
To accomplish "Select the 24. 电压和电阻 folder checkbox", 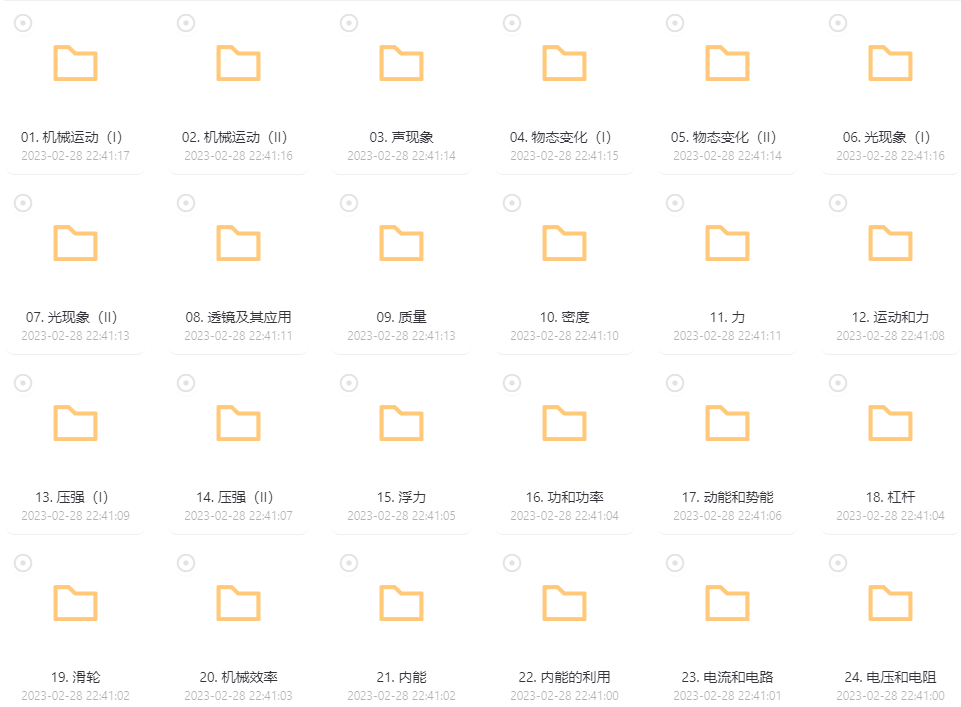I will (838, 562).
